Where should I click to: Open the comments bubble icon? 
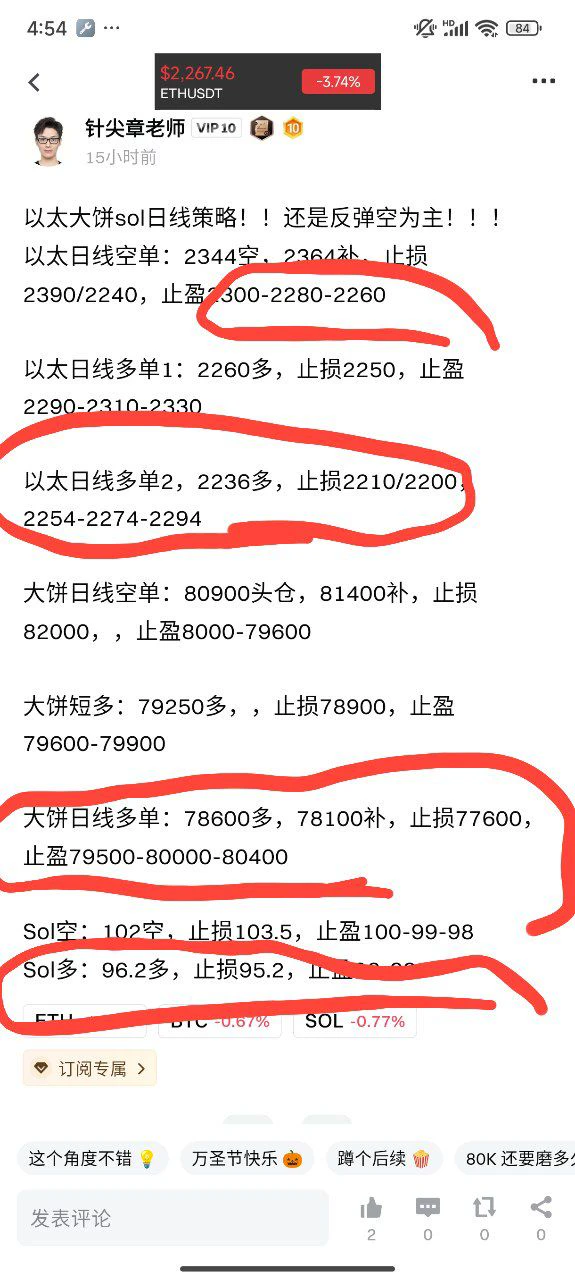click(428, 1218)
